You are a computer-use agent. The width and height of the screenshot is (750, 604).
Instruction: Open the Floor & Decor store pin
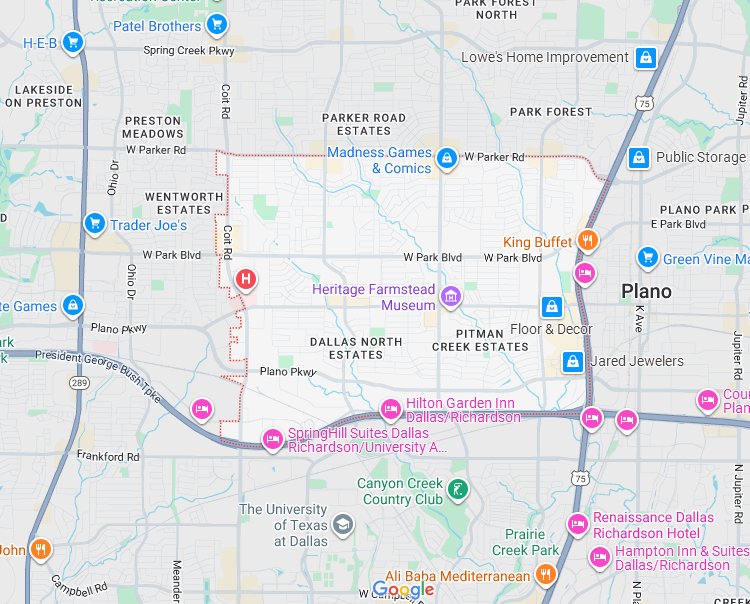[551, 307]
